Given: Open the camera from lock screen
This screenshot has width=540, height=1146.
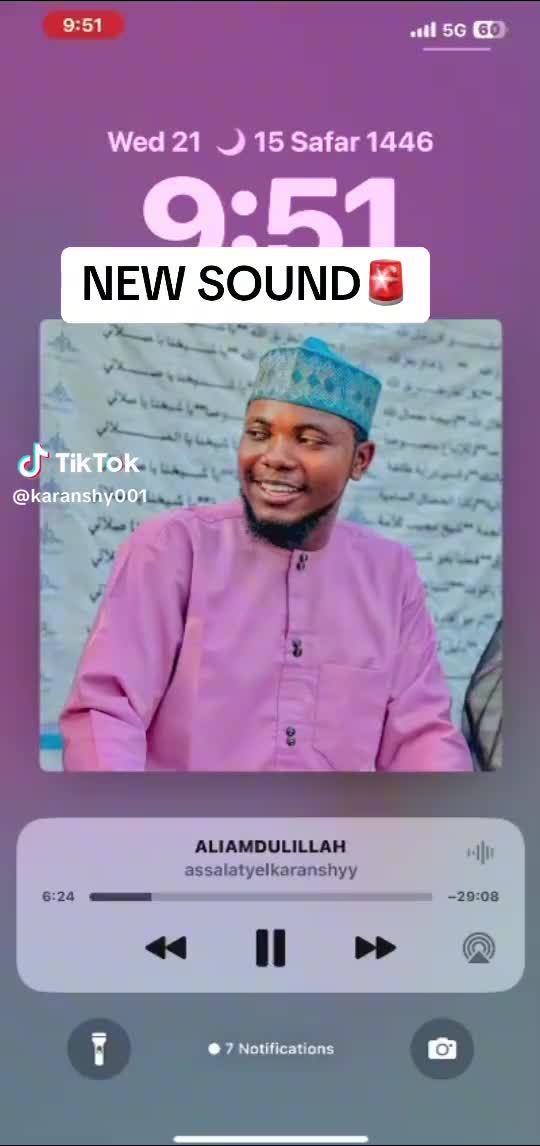Looking at the screenshot, I should click(x=442, y=1049).
